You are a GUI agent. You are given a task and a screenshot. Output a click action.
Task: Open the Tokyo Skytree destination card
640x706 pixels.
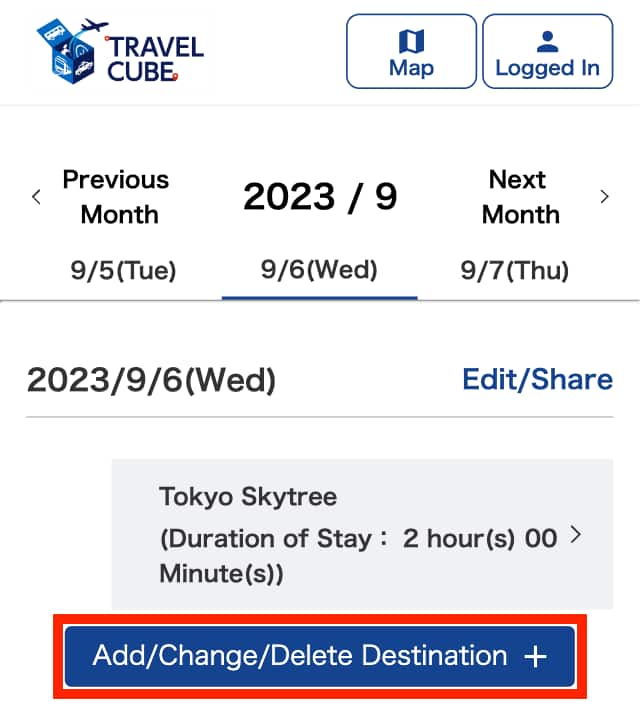pos(361,536)
